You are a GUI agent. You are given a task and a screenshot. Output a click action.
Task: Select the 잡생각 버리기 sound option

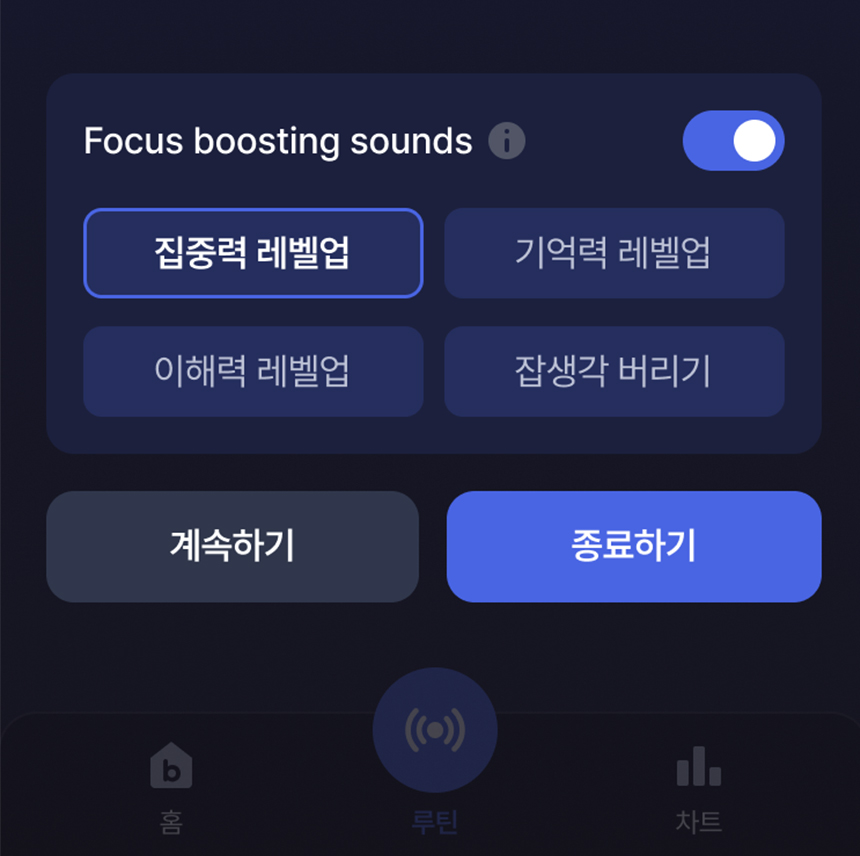point(614,371)
